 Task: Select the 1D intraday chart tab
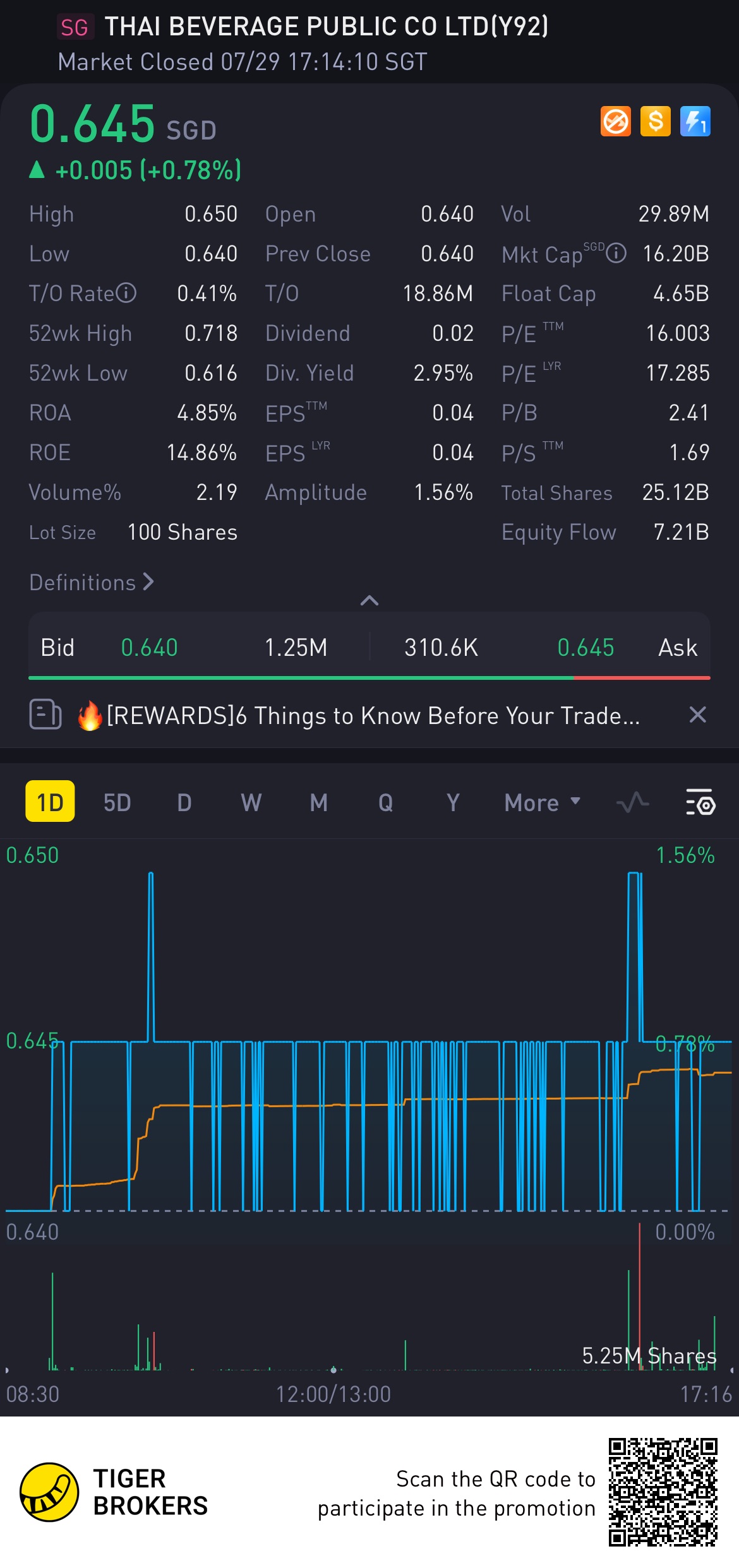click(x=50, y=802)
